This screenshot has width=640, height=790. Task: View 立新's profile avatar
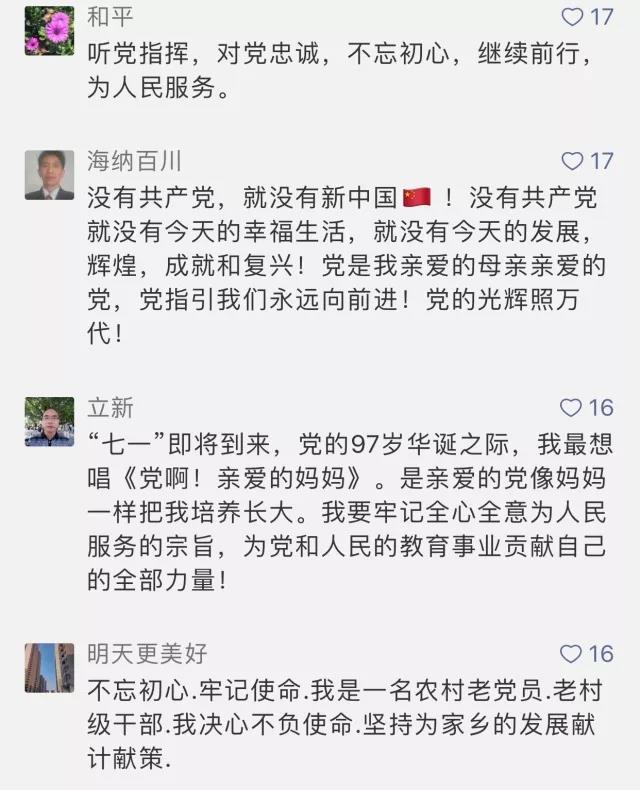[49, 421]
